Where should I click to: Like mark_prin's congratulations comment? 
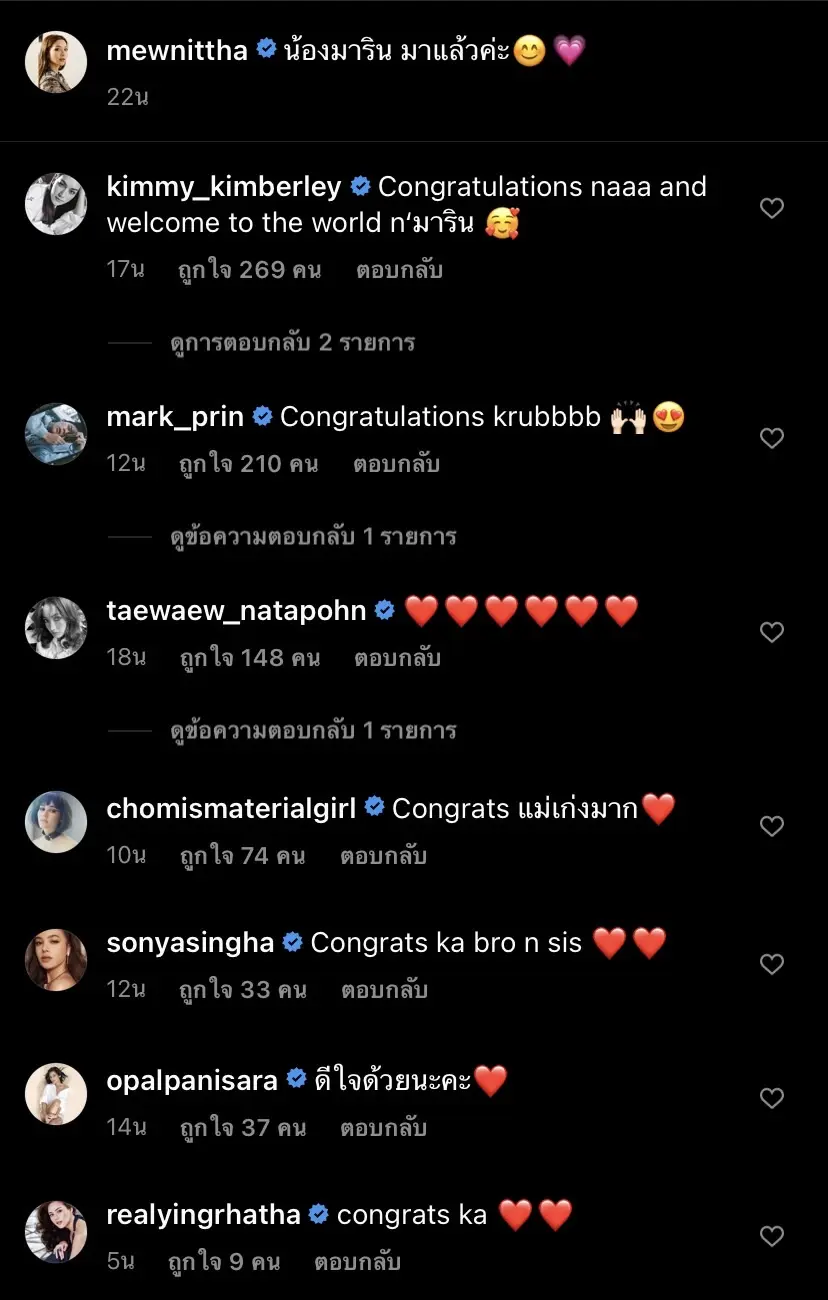click(x=771, y=438)
